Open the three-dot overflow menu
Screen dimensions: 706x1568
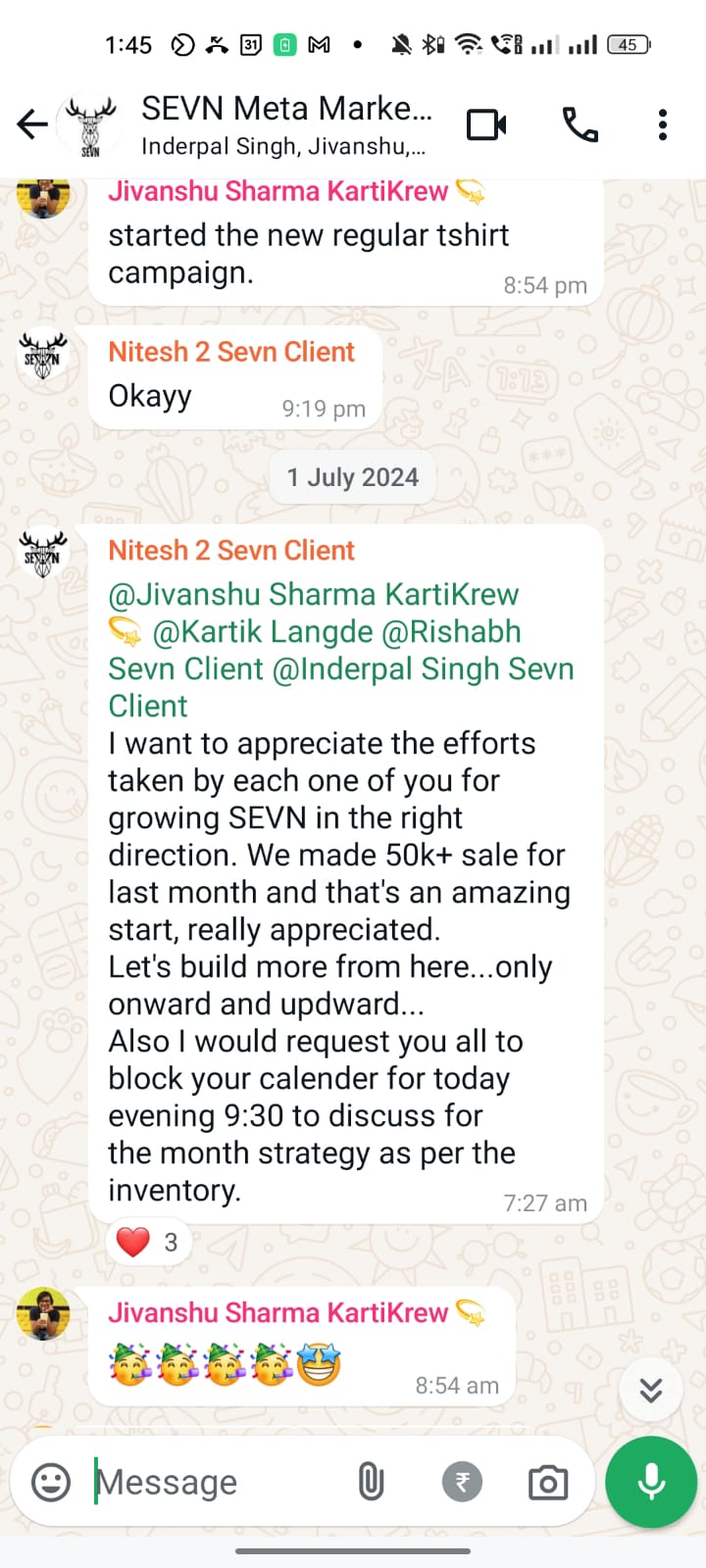(x=663, y=124)
